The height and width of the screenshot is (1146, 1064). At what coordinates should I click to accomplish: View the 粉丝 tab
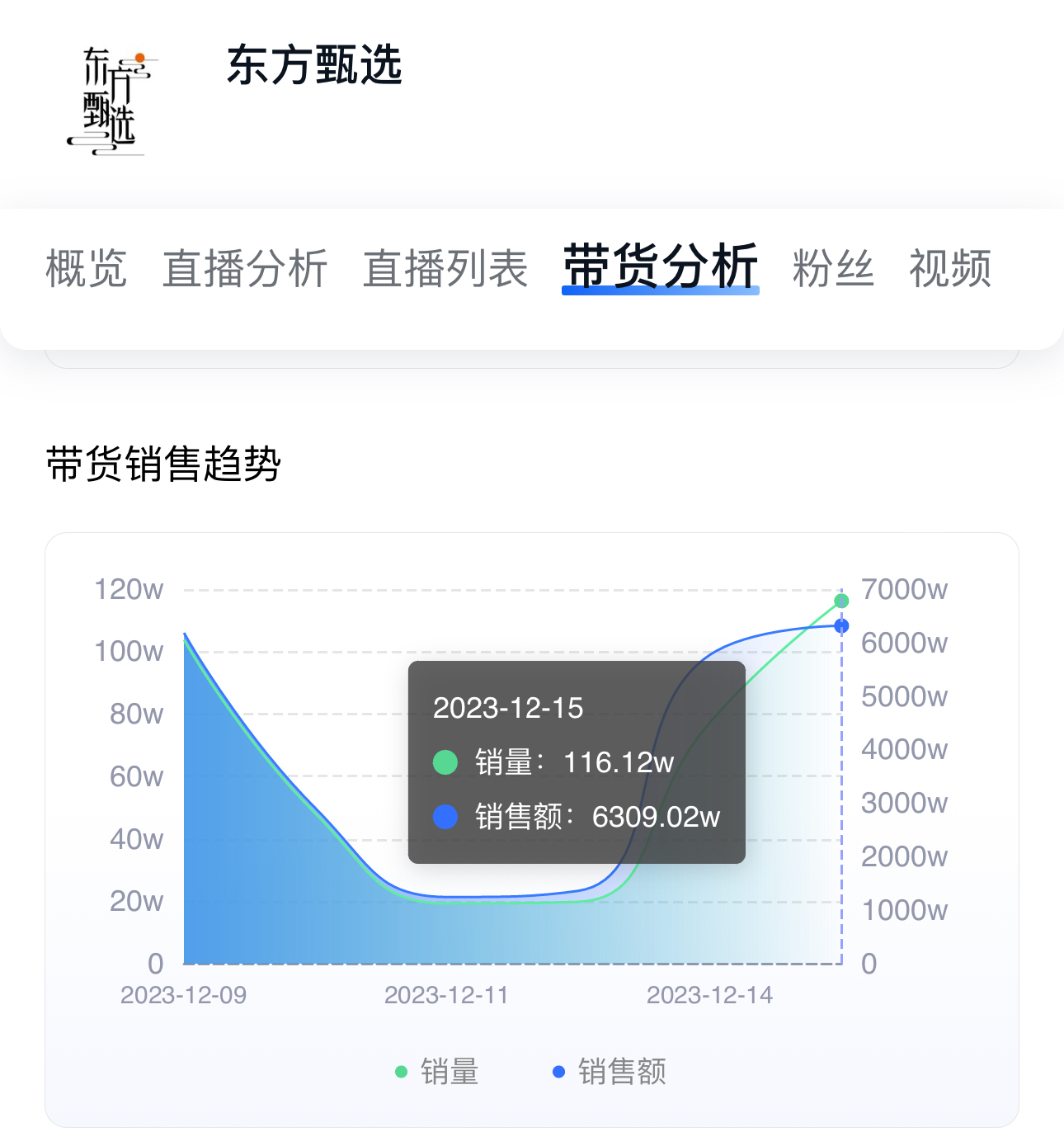(x=833, y=269)
